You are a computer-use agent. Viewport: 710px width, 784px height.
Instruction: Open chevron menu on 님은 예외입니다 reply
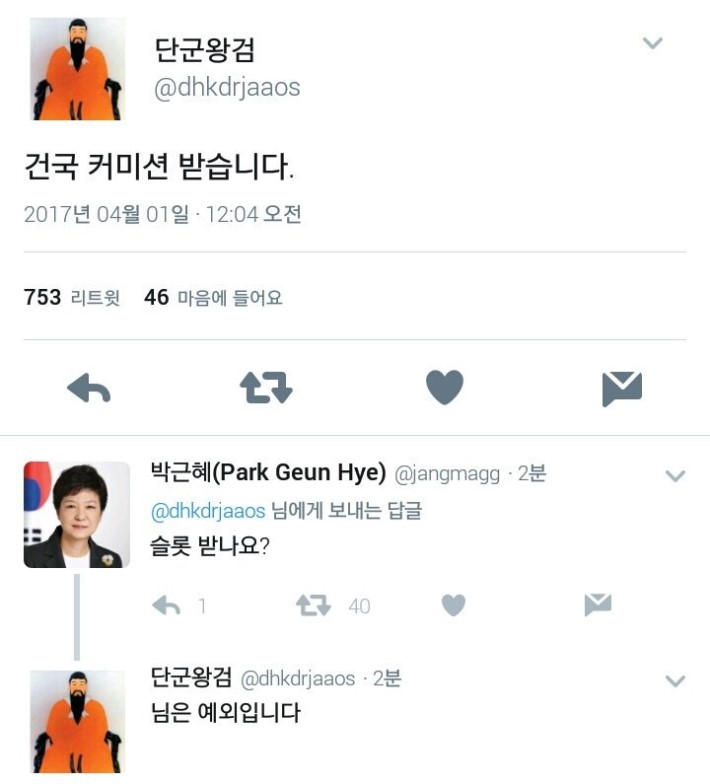pyautogui.click(x=676, y=680)
